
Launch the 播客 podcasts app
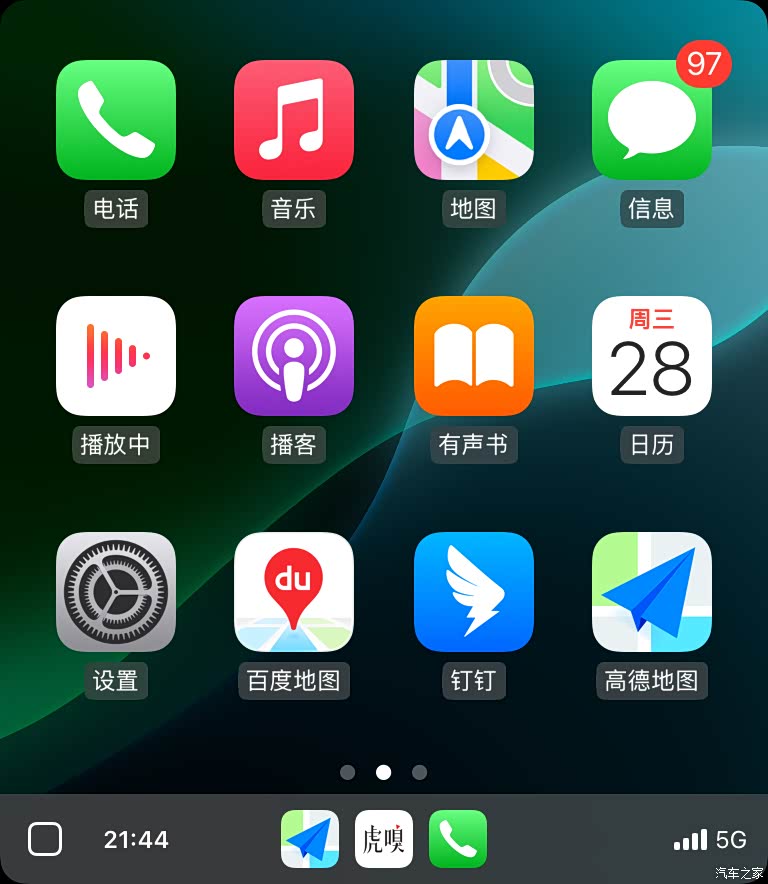click(294, 356)
